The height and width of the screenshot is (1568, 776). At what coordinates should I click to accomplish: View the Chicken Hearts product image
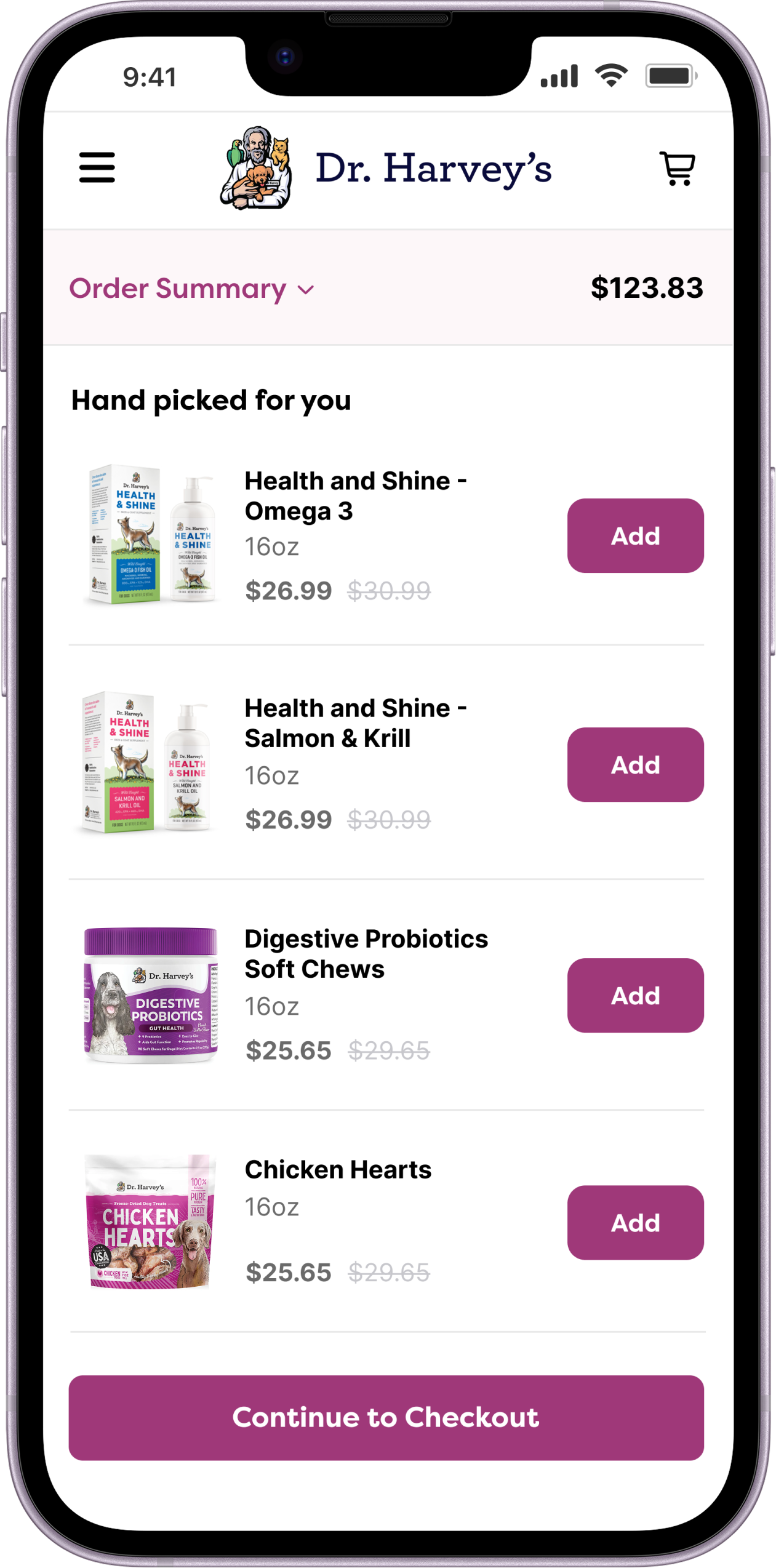pyautogui.click(x=150, y=1222)
